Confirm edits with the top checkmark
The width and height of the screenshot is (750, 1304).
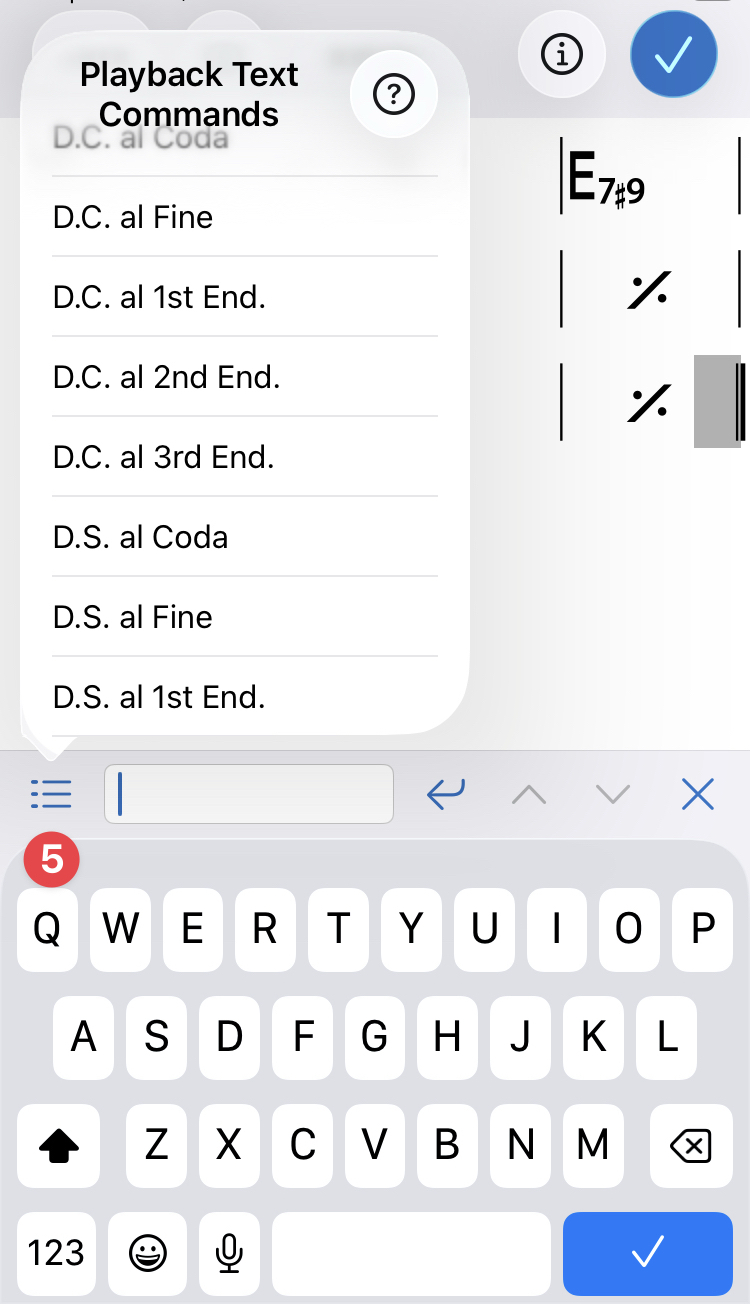pyautogui.click(x=673, y=56)
